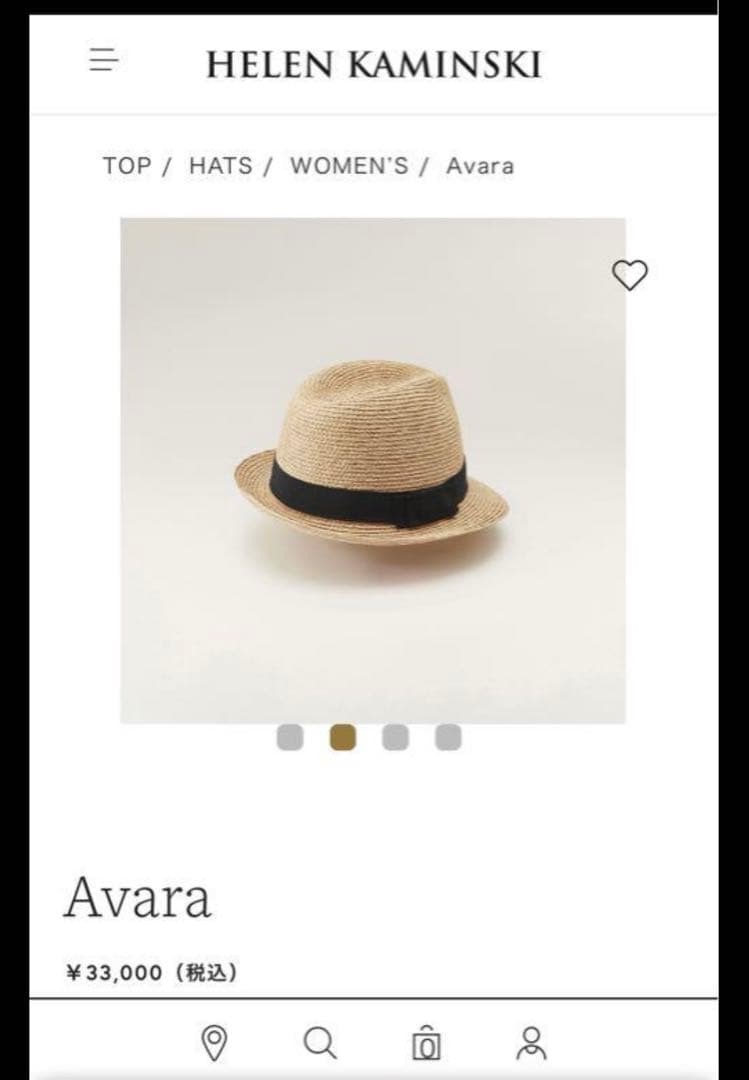The width and height of the screenshot is (749, 1080).
Task: Go to the Helen Kaminski home page
Action: pyautogui.click(x=373, y=65)
